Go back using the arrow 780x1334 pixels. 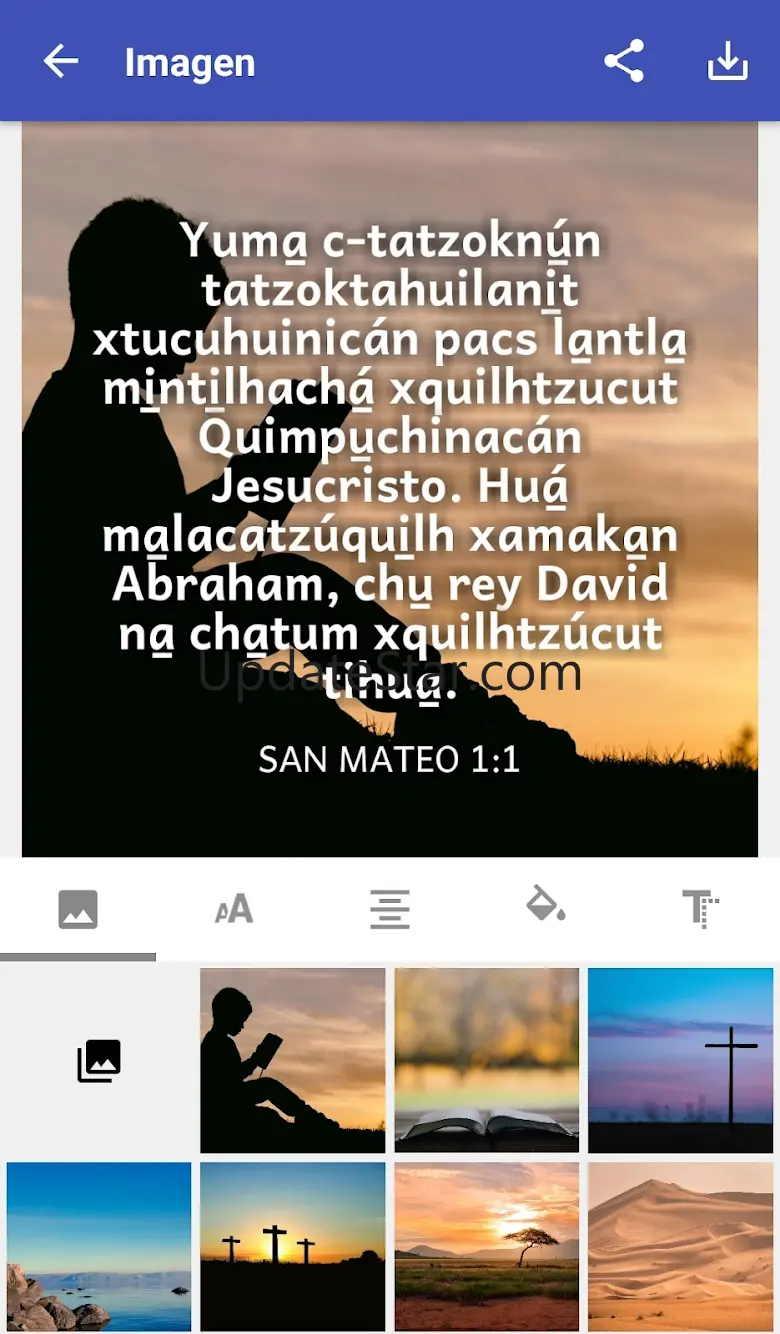(x=61, y=62)
